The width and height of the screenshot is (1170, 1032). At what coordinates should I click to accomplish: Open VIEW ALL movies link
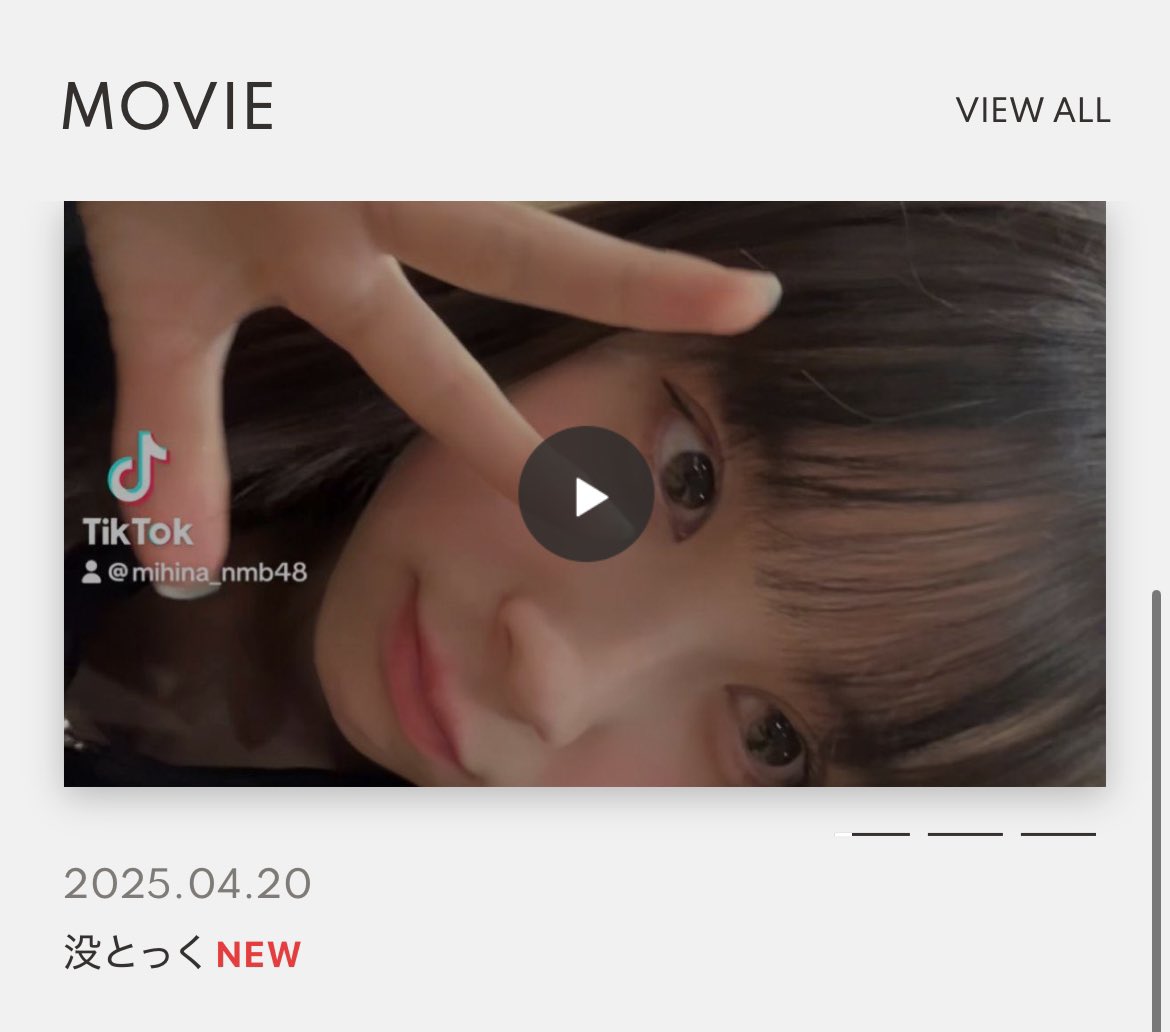coord(1032,110)
